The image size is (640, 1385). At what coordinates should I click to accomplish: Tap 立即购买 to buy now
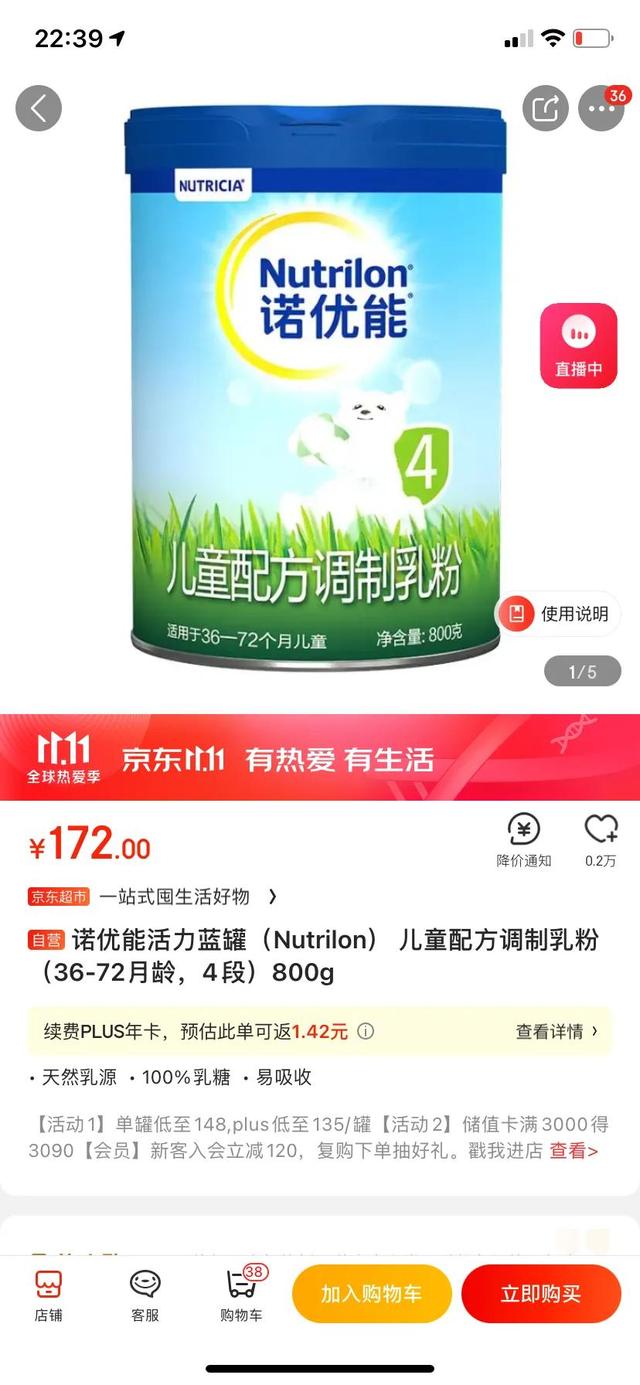pyautogui.click(x=540, y=1293)
